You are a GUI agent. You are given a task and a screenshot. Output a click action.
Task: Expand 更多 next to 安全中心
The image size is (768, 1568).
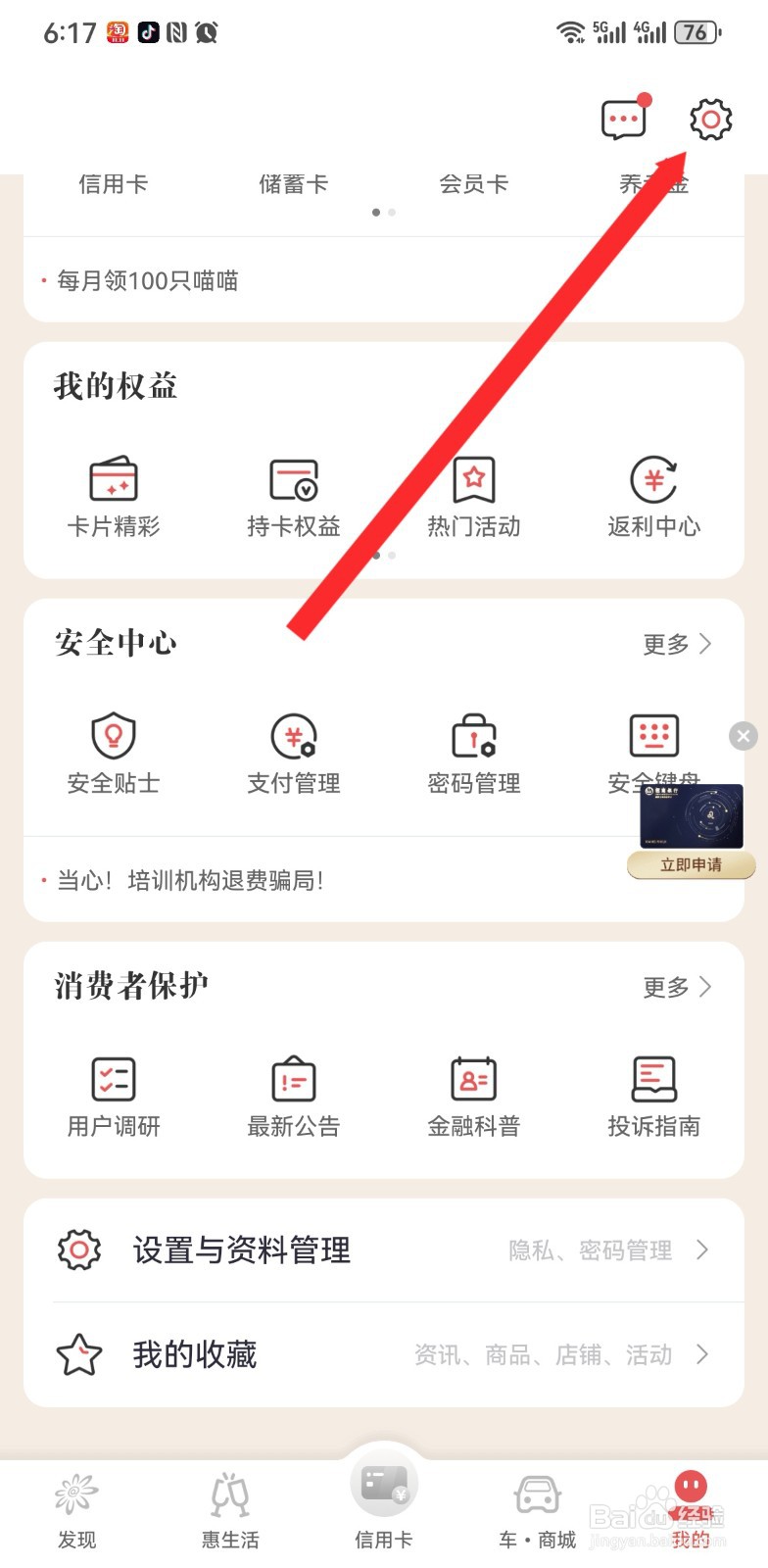click(x=677, y=644)
